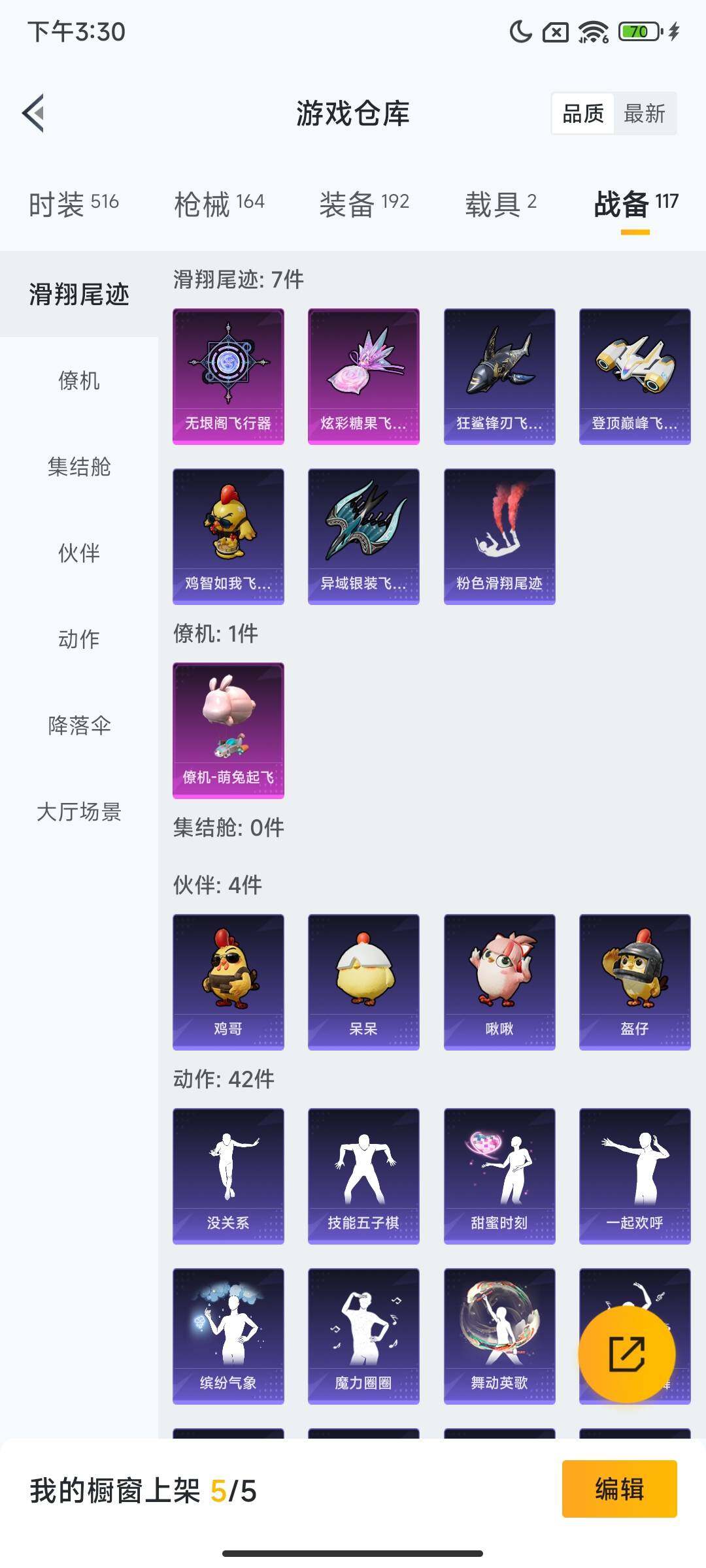Open the 僚机-萌兔起飞 item
The image size is (706, 1568).
pos(228,730)
